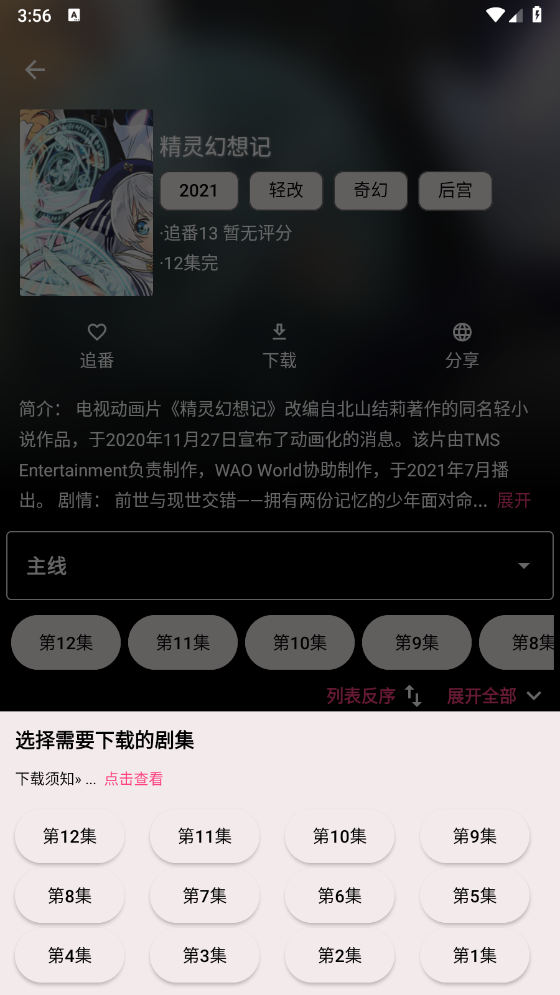The width and height of the screenshot is (560, 995).
Task: Share this anime via 分享
Action: 462,346
